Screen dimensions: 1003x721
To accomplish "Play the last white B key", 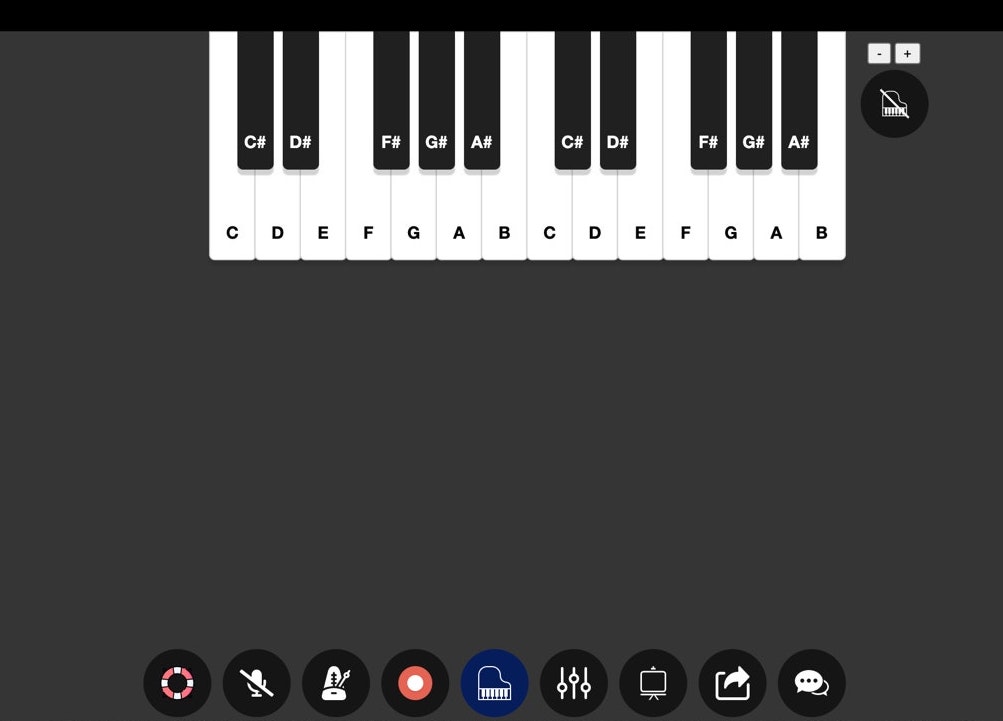I will point(821,225).
